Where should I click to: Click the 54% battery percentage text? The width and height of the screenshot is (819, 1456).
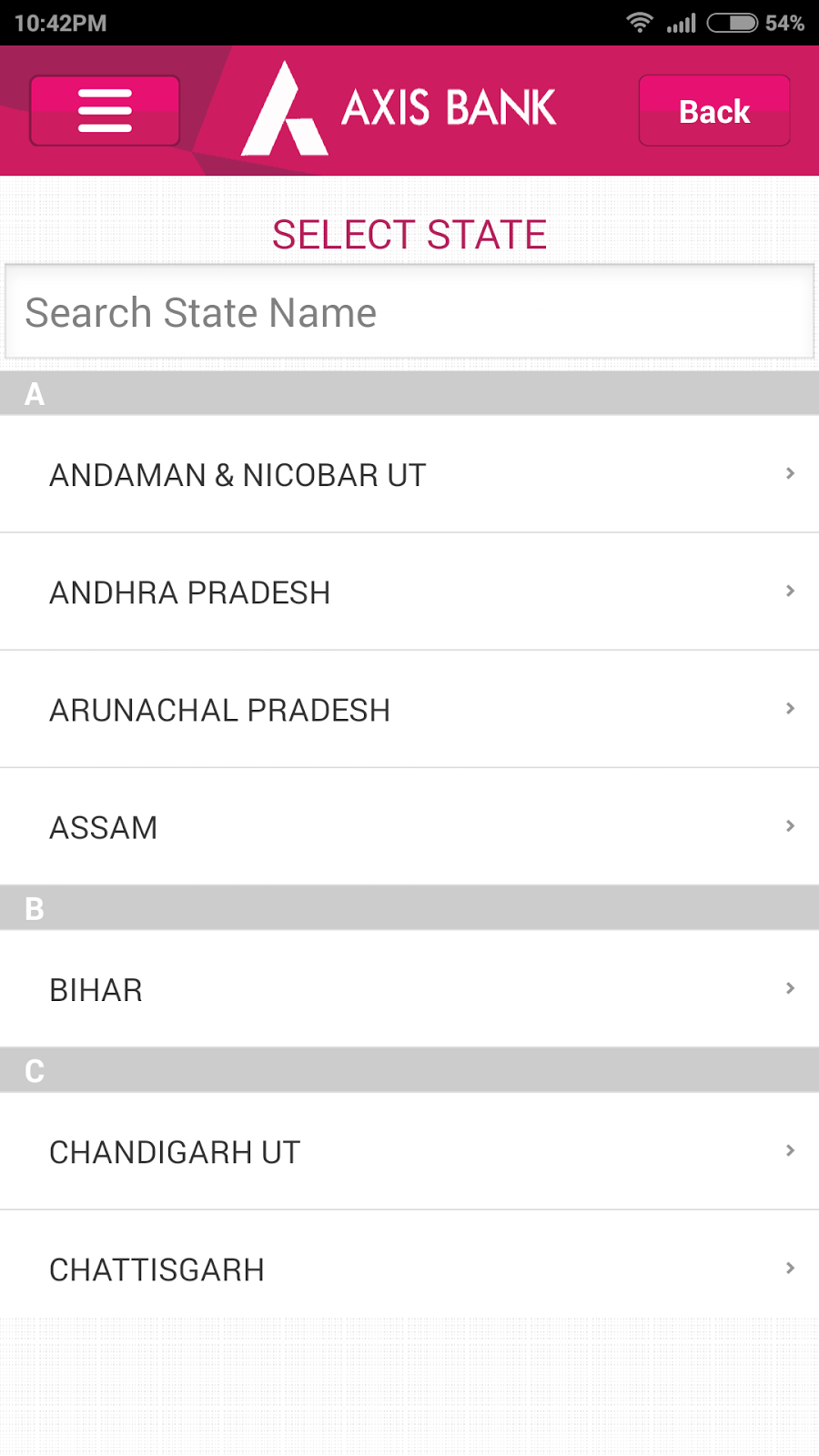pos(784,22)
